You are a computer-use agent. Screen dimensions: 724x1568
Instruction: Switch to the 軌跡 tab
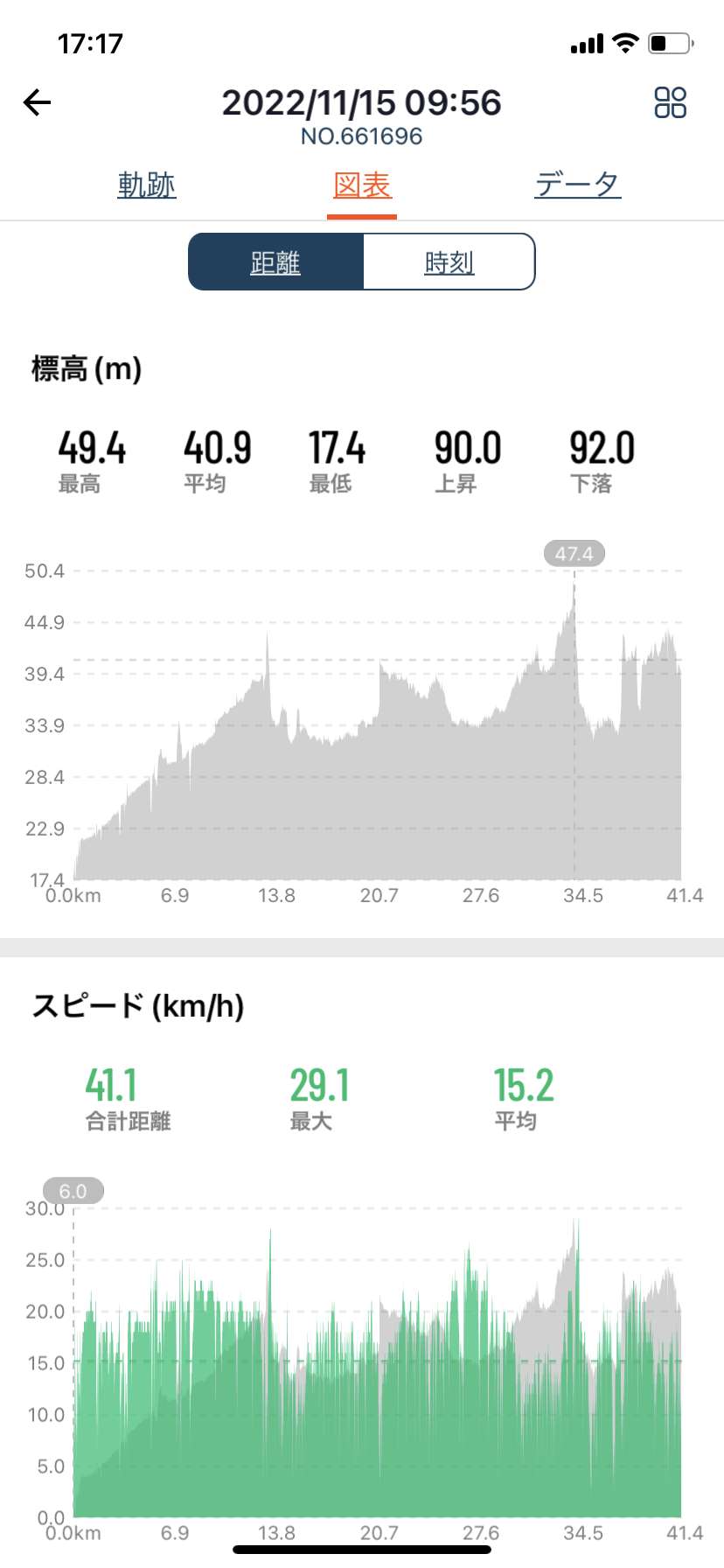tap(147, 185)
